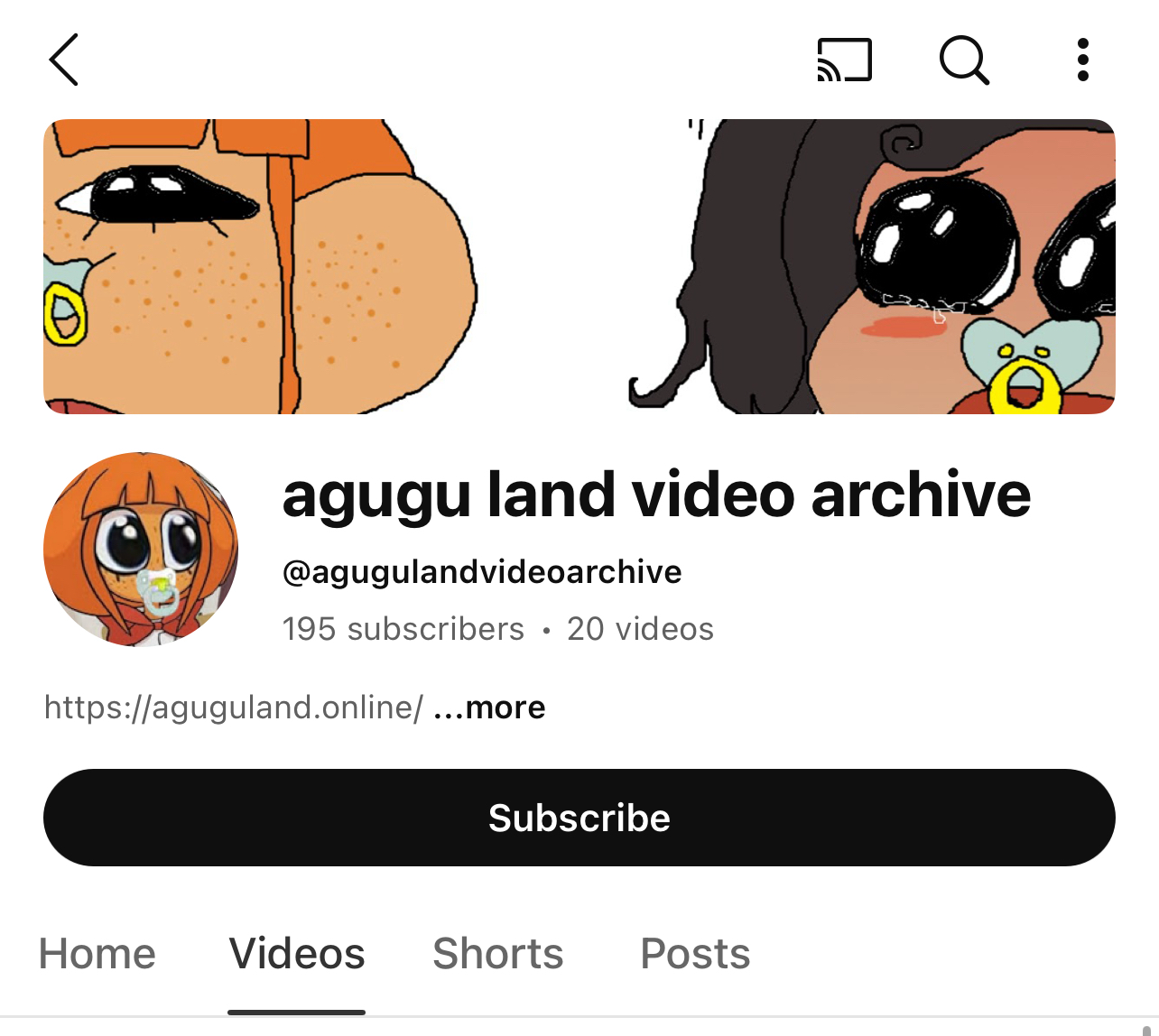Open the three-dot overflow menu
This screenshot has height=1036, width=1159.
coord(1082,60)
